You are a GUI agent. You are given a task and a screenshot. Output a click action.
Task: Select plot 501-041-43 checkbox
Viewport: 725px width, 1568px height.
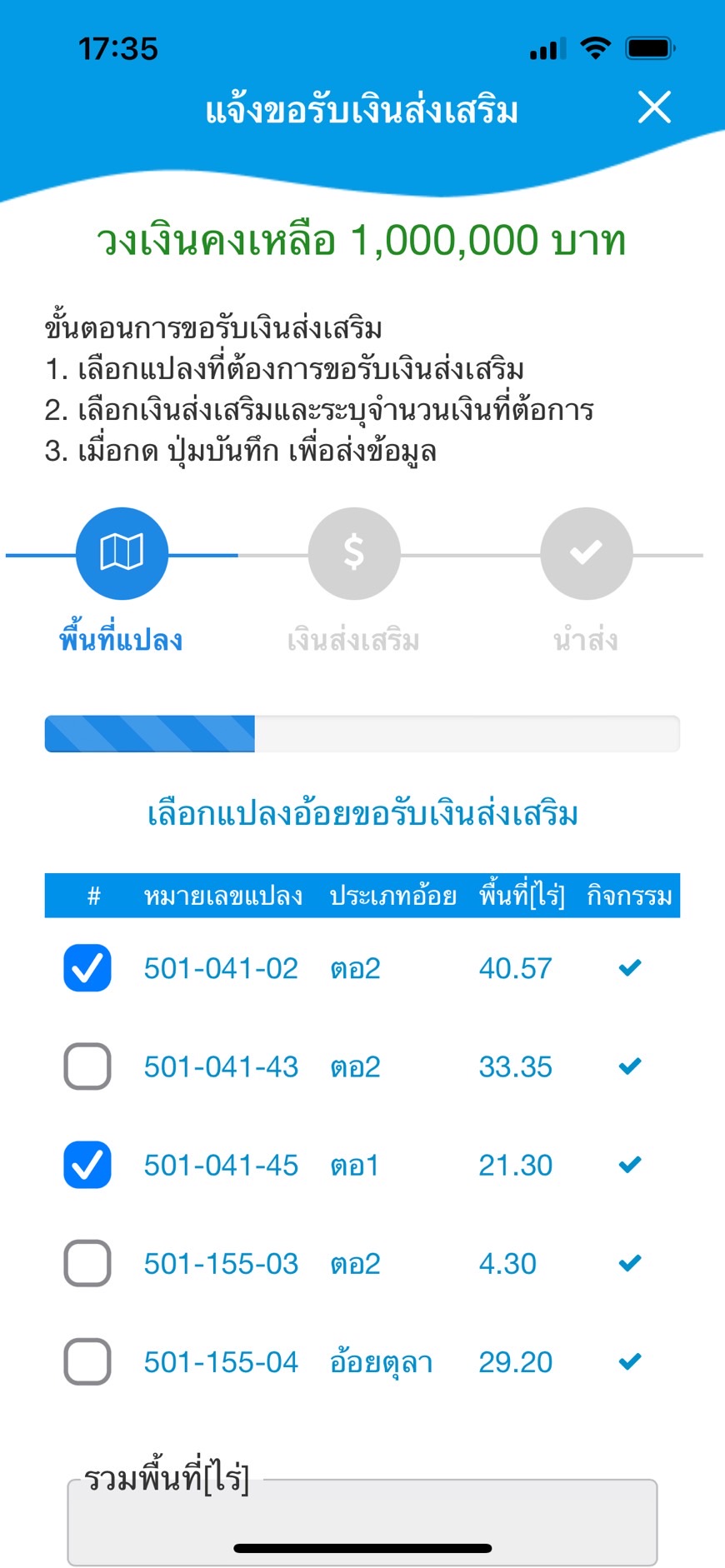point(87,1066)
